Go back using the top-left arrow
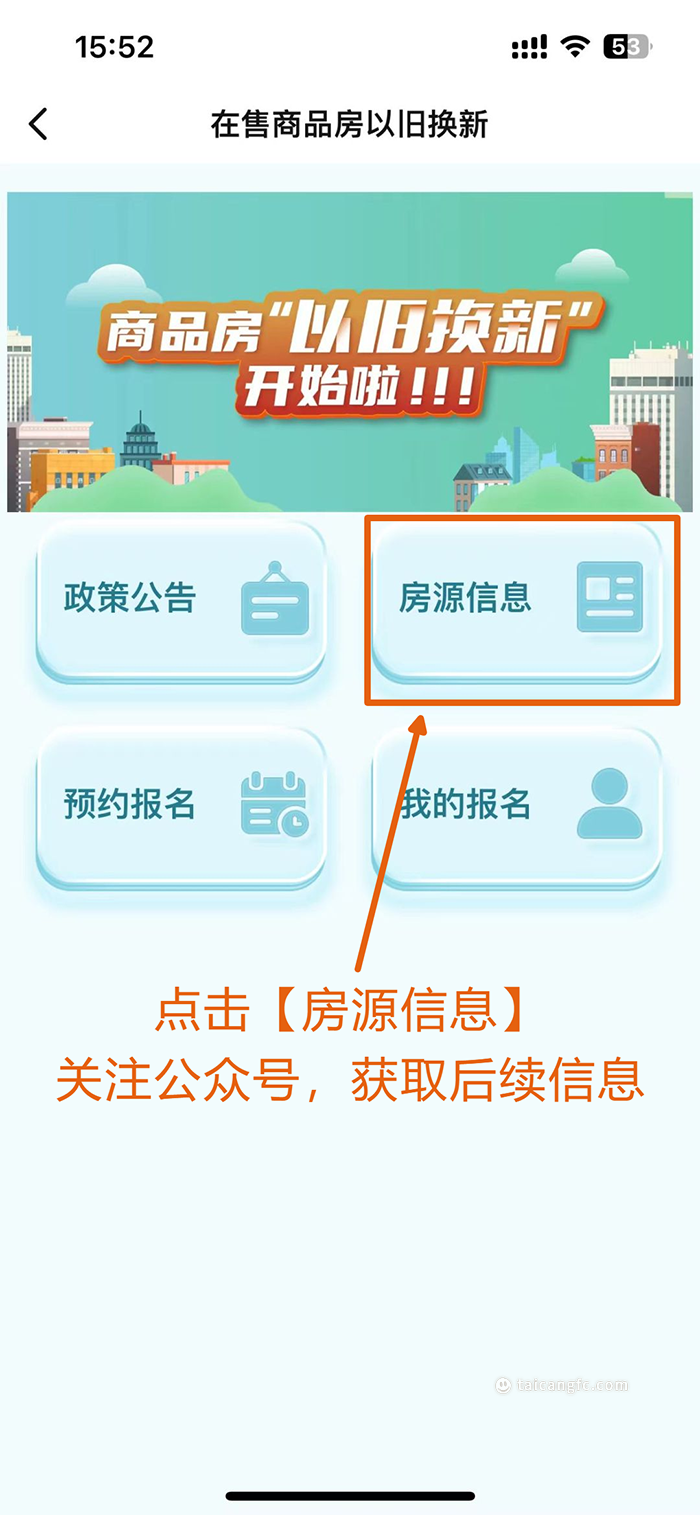 pos(38,125)
